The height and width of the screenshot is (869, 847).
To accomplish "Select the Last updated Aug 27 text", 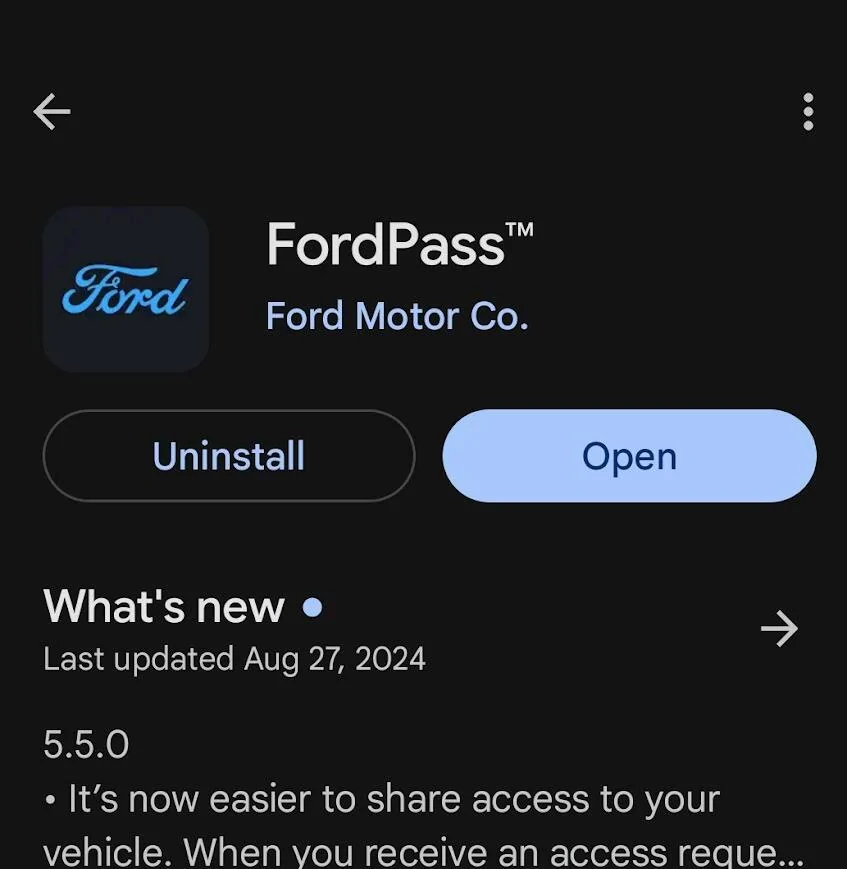I will 233,658.
